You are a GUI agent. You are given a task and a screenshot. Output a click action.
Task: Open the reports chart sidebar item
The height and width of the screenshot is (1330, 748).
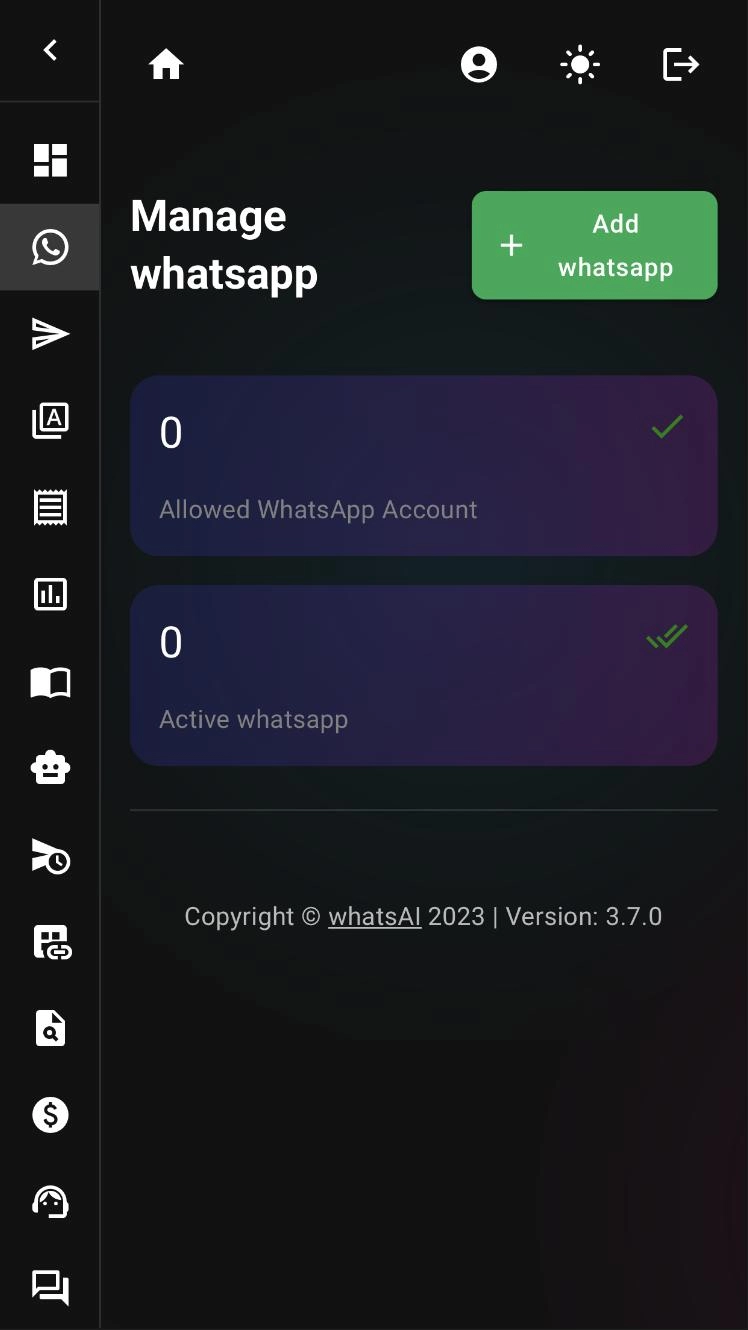[x=50, y=594]
